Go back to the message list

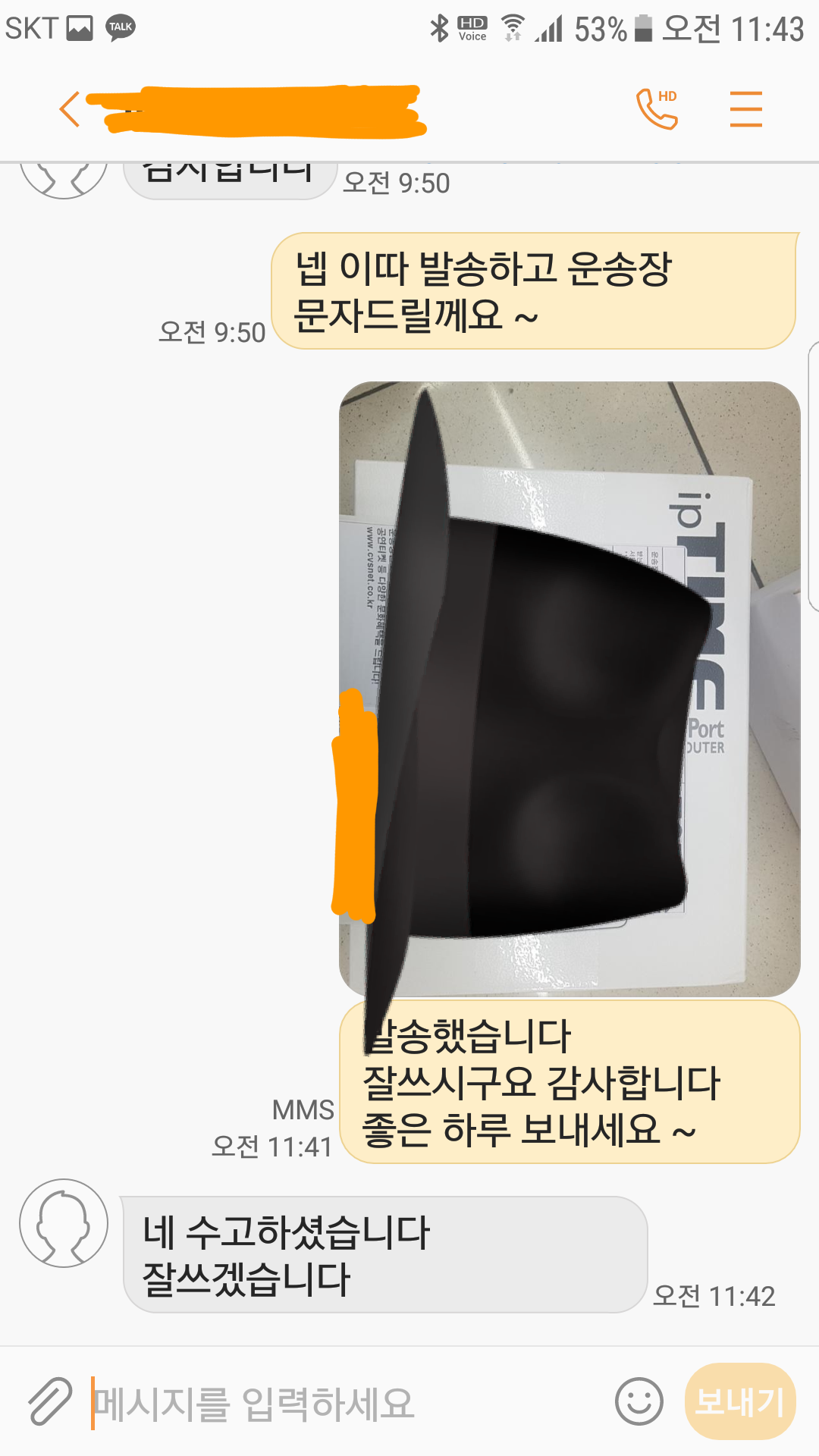coord(70,109)
